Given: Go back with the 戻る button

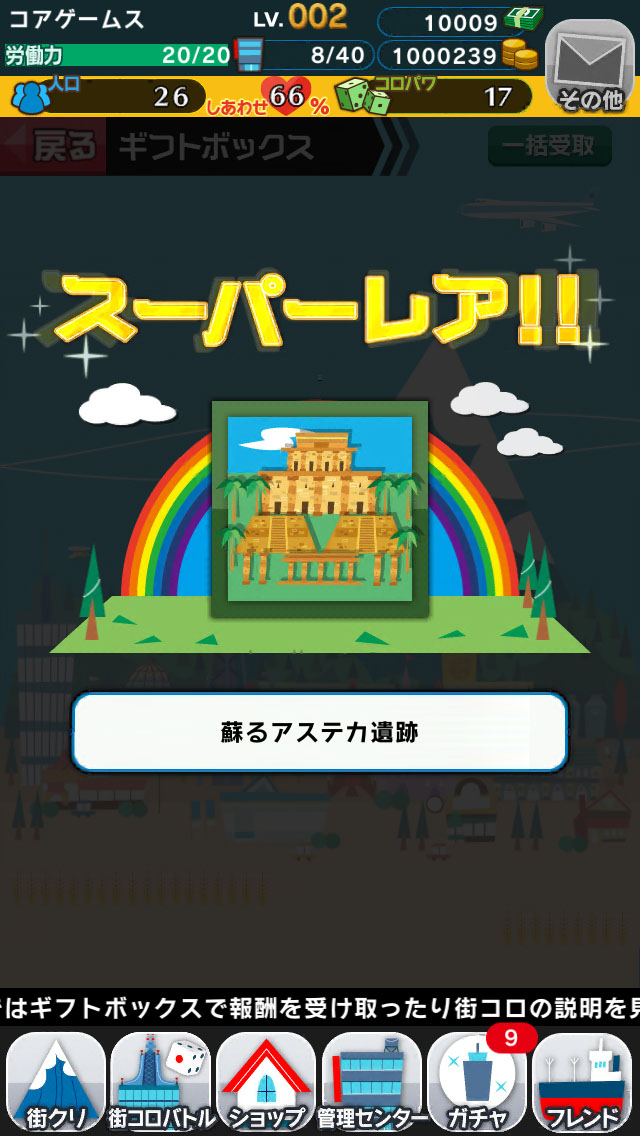Looking at the screenshot, I should (56, 148).
